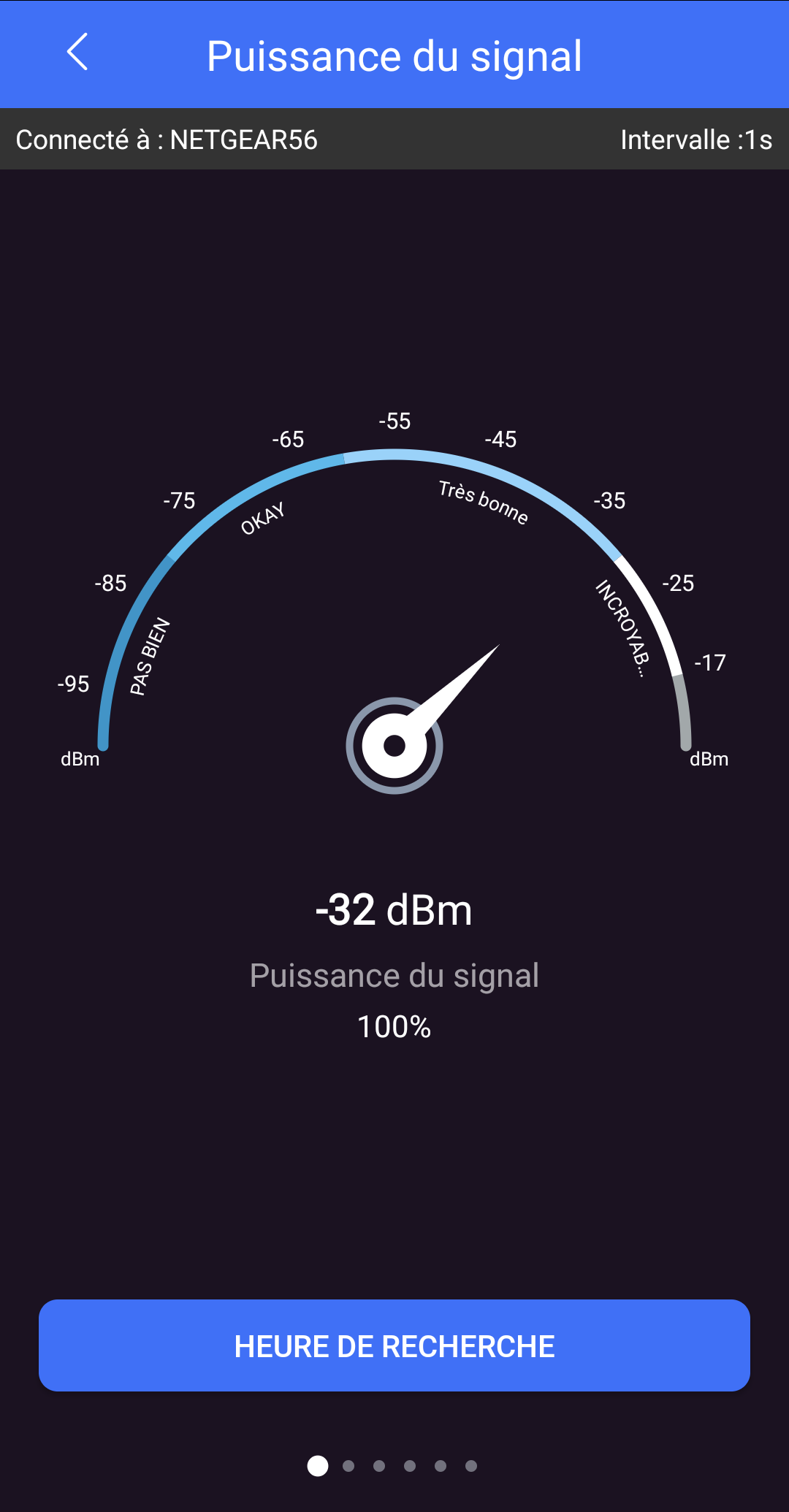
Task: Tap the HEURE DE RECHERCHE button
Action: coord(394,1345)
